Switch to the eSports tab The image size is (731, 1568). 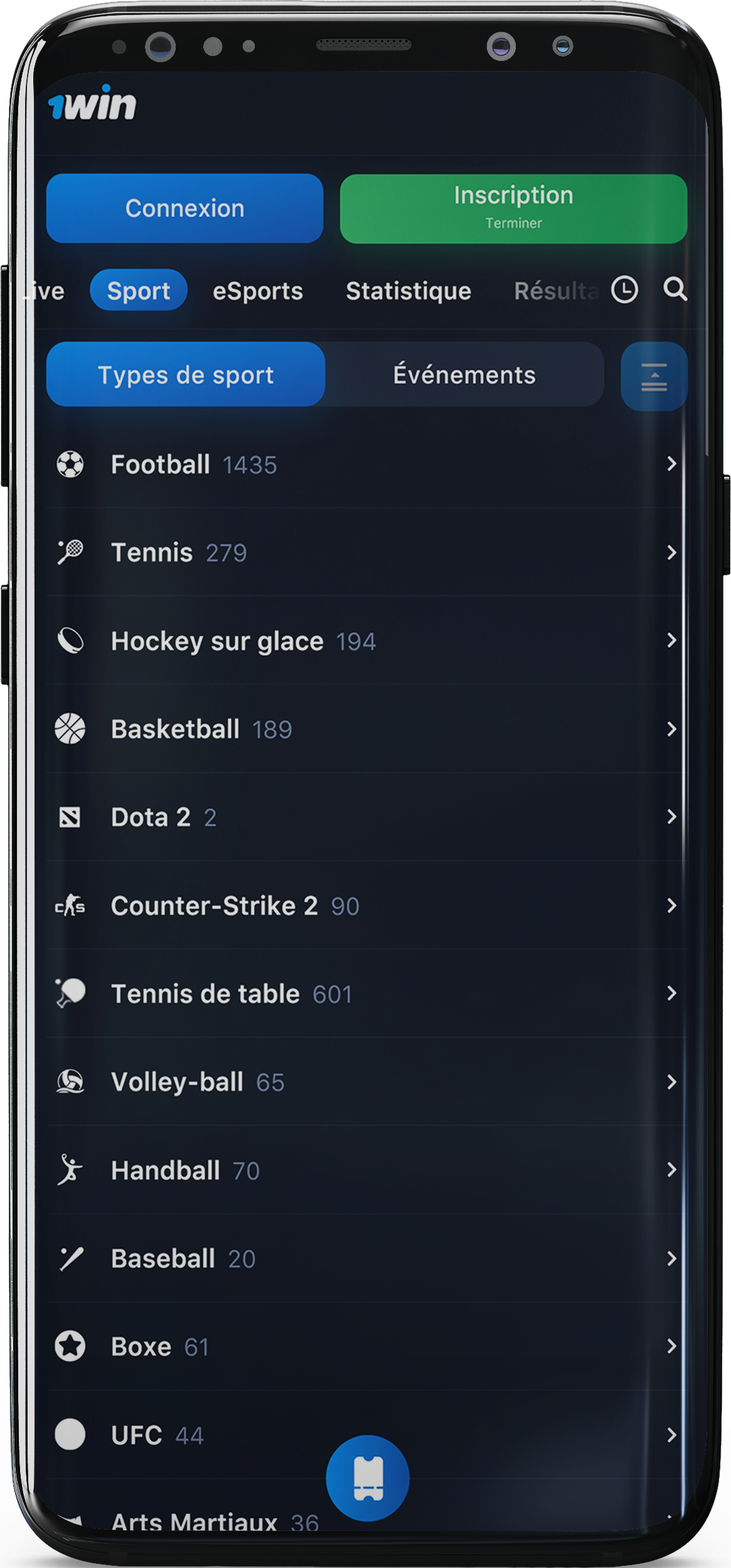pos(258,291)
